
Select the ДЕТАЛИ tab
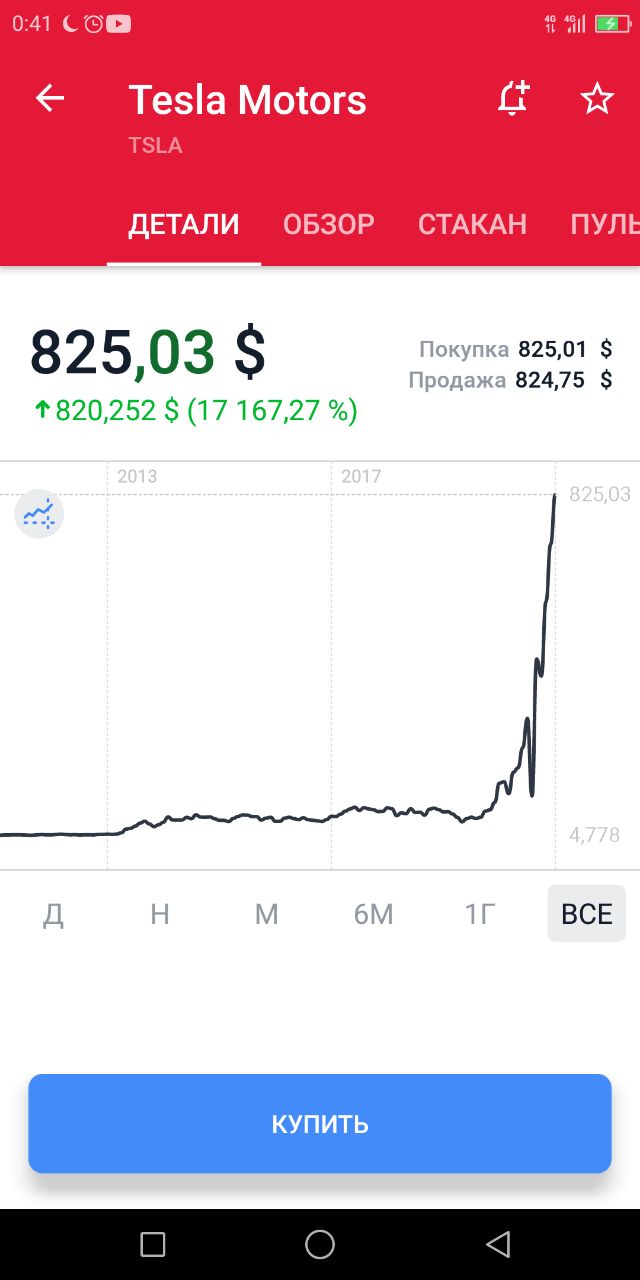coord(184,224)
